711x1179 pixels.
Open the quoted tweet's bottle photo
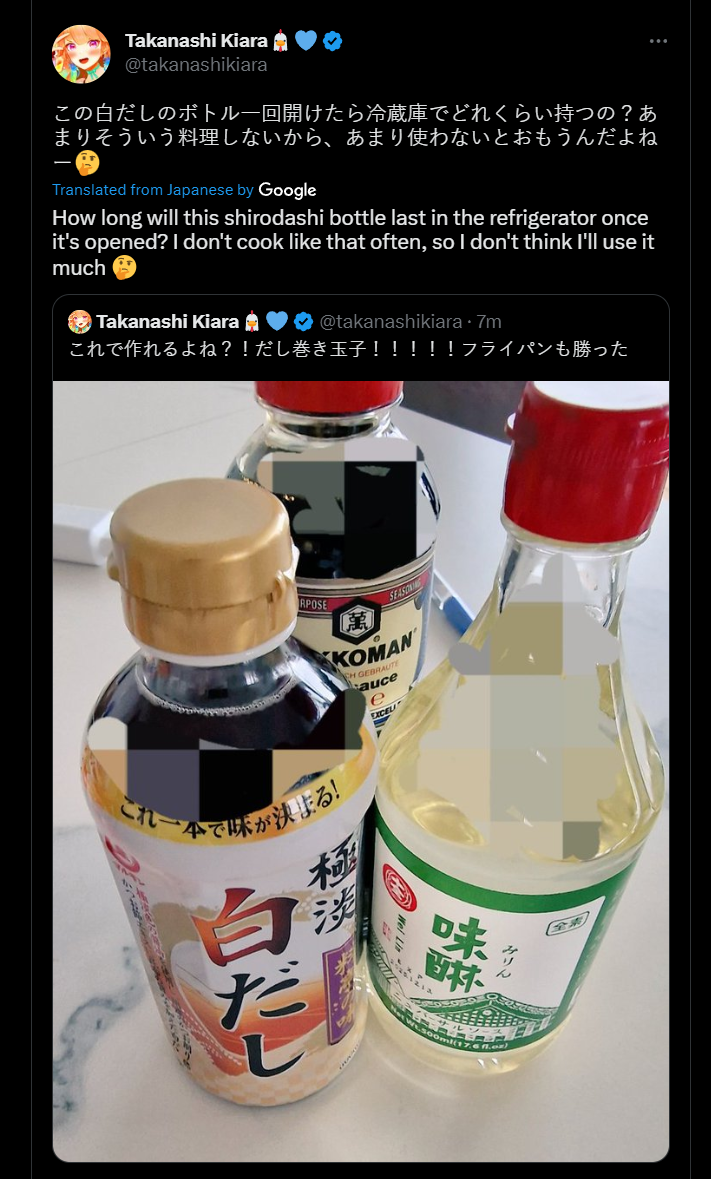pyautogui.click(x=361, y=770)
